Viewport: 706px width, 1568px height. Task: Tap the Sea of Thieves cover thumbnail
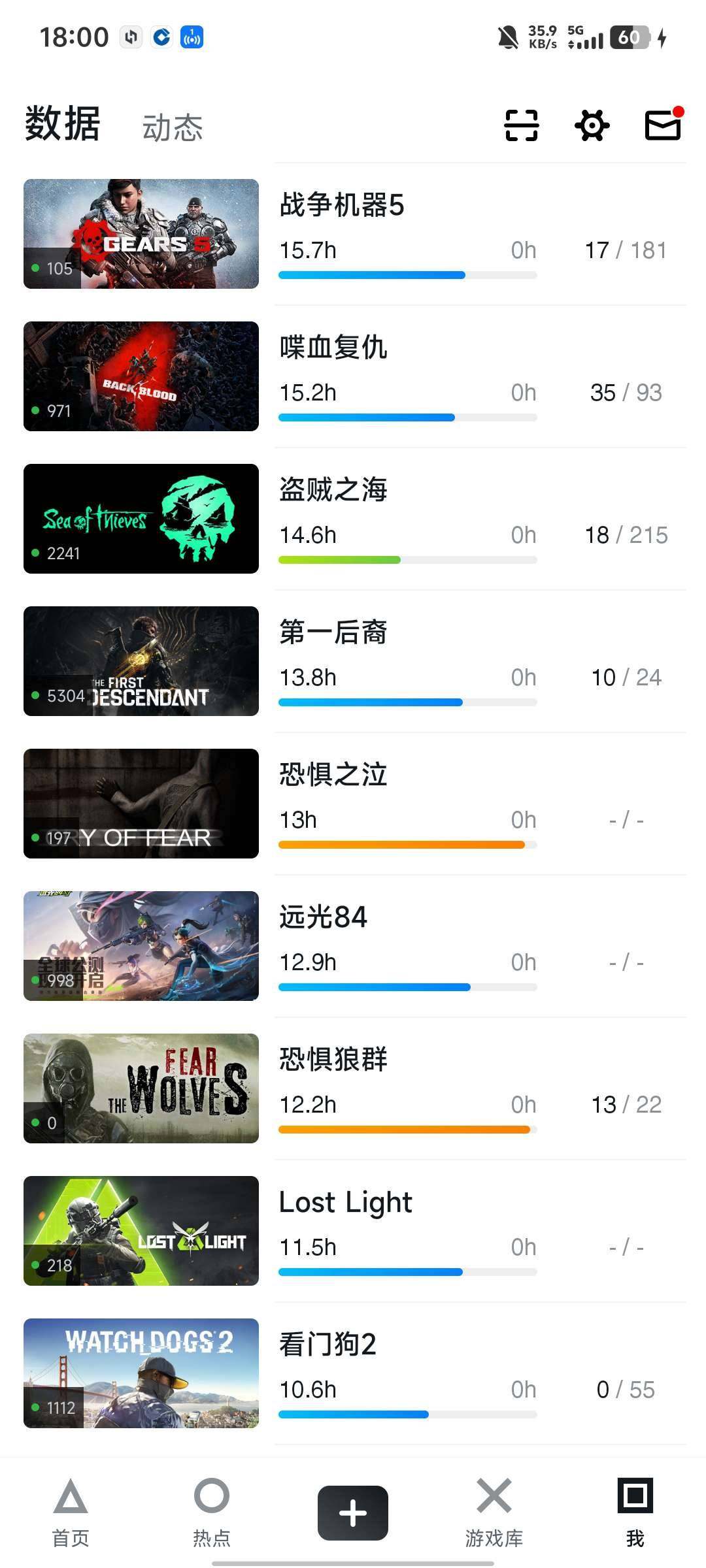coord(141,519)
